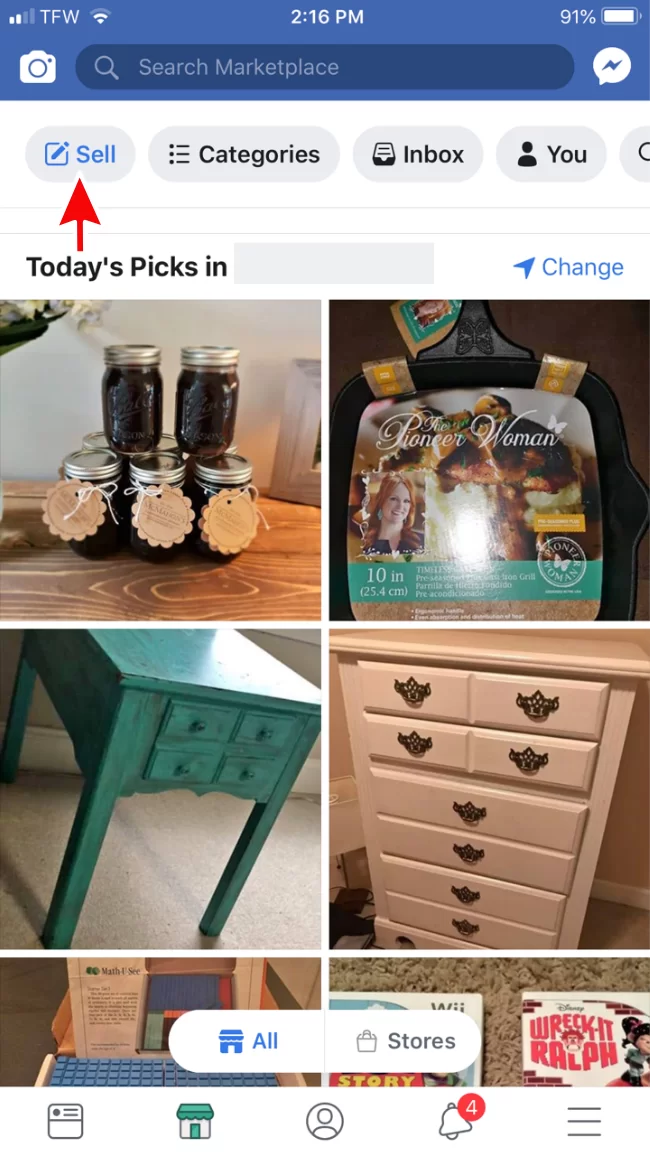This screenshot has height=1156, width=650.
Task: Open the Marketplace tab in bottom bar
Action: (195, 1121)
